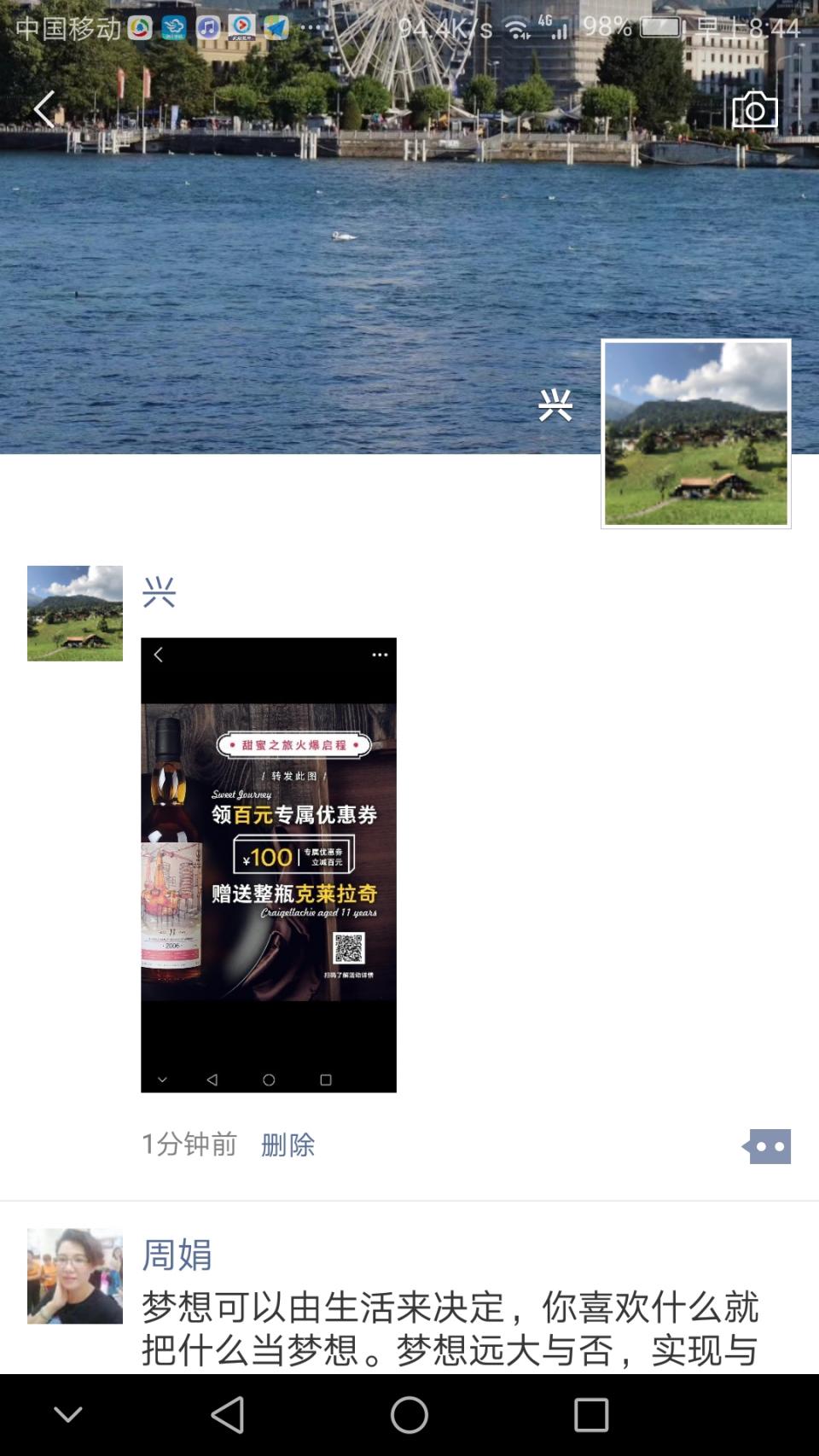Screen dimensions: 819x1456
Task: Collapse the navigation bar with the down chevron
Action: (x=68, y=1412)
